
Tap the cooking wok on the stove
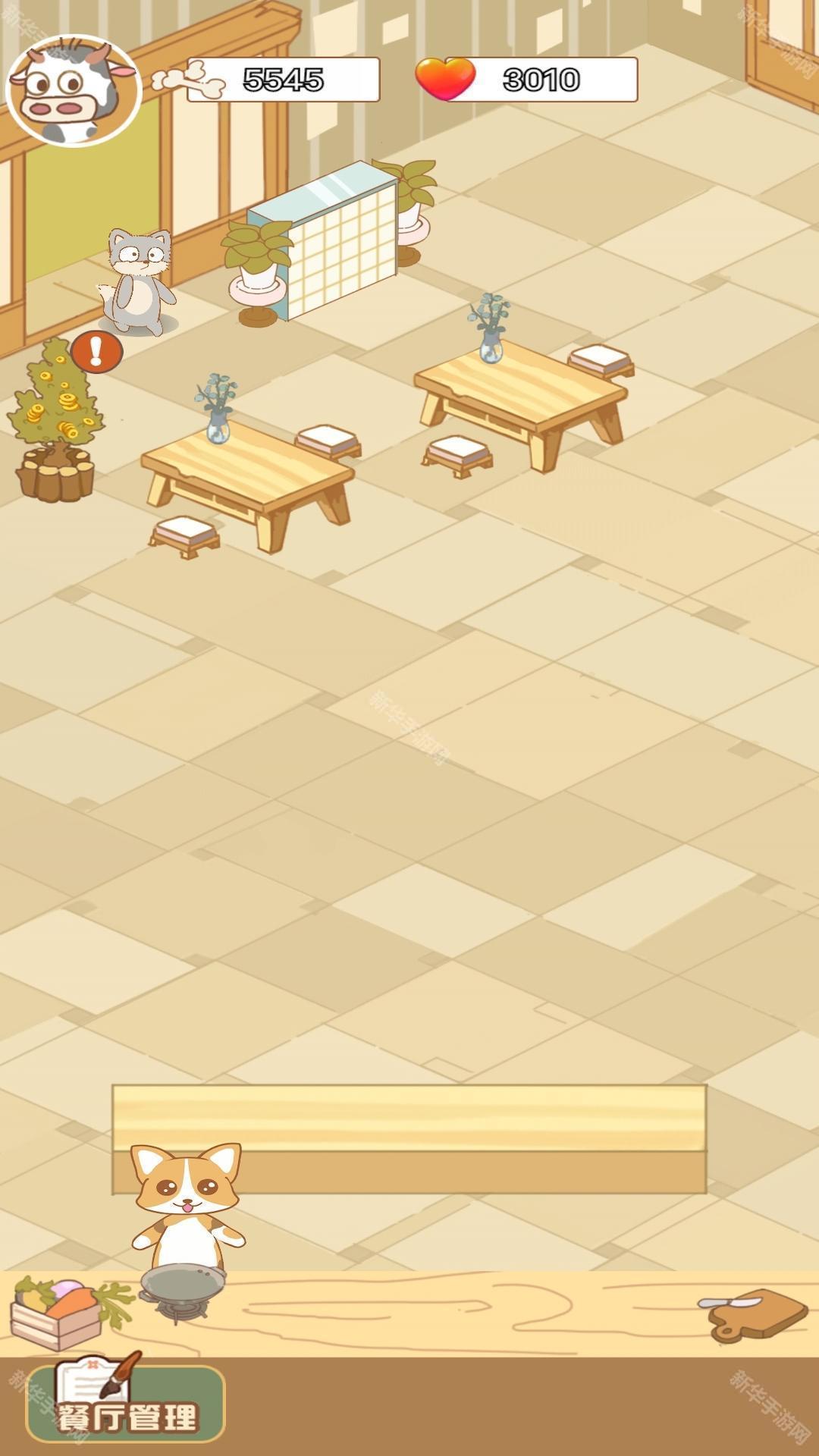(183, 1288)
